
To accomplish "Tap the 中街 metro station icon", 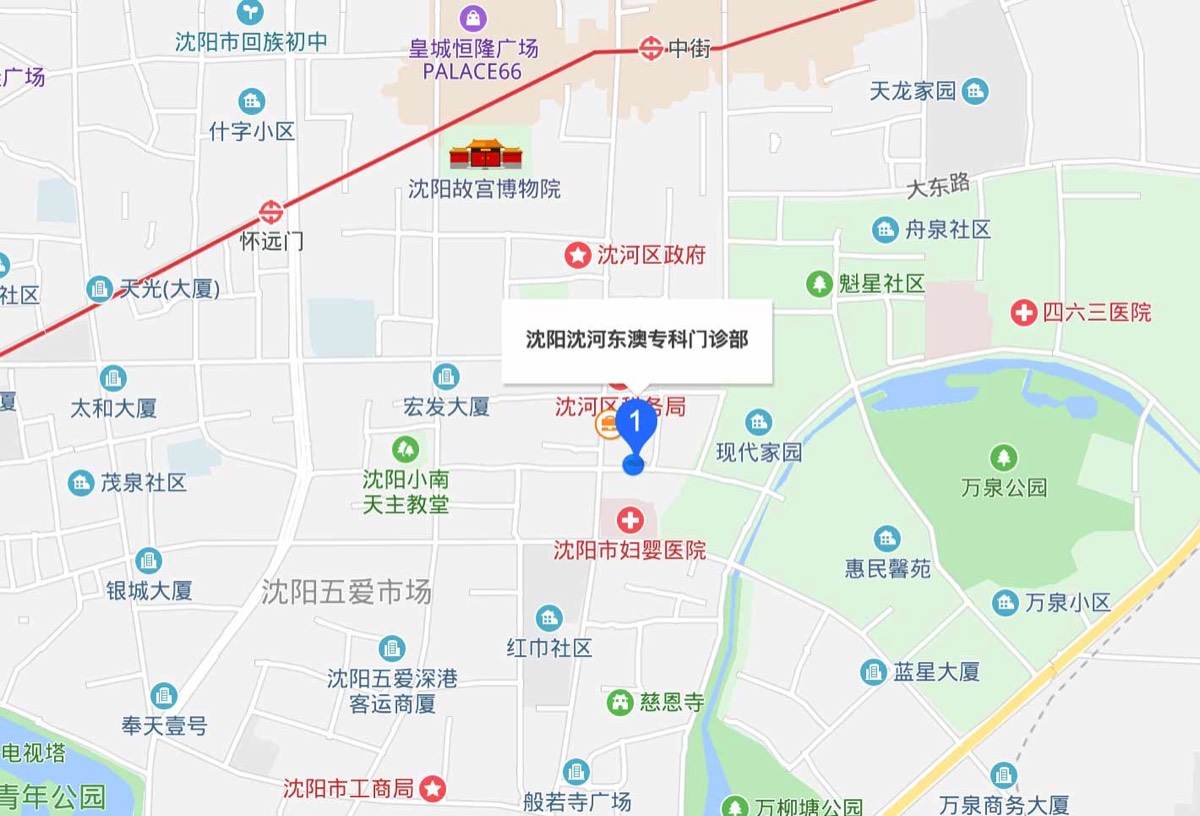I will click(651, 47).
